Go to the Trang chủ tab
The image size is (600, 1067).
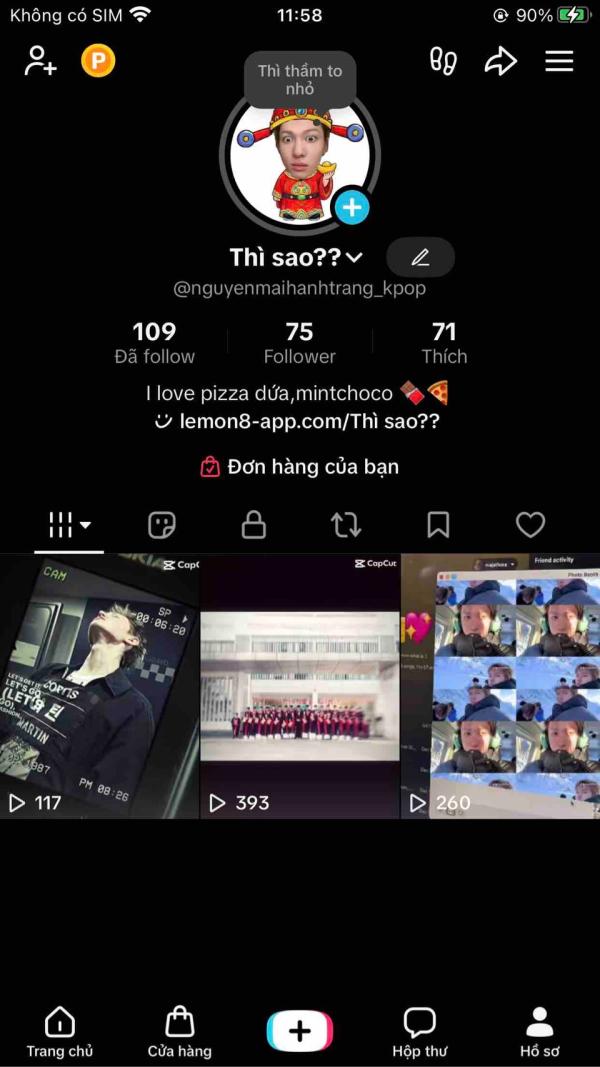coord(59,1032)
